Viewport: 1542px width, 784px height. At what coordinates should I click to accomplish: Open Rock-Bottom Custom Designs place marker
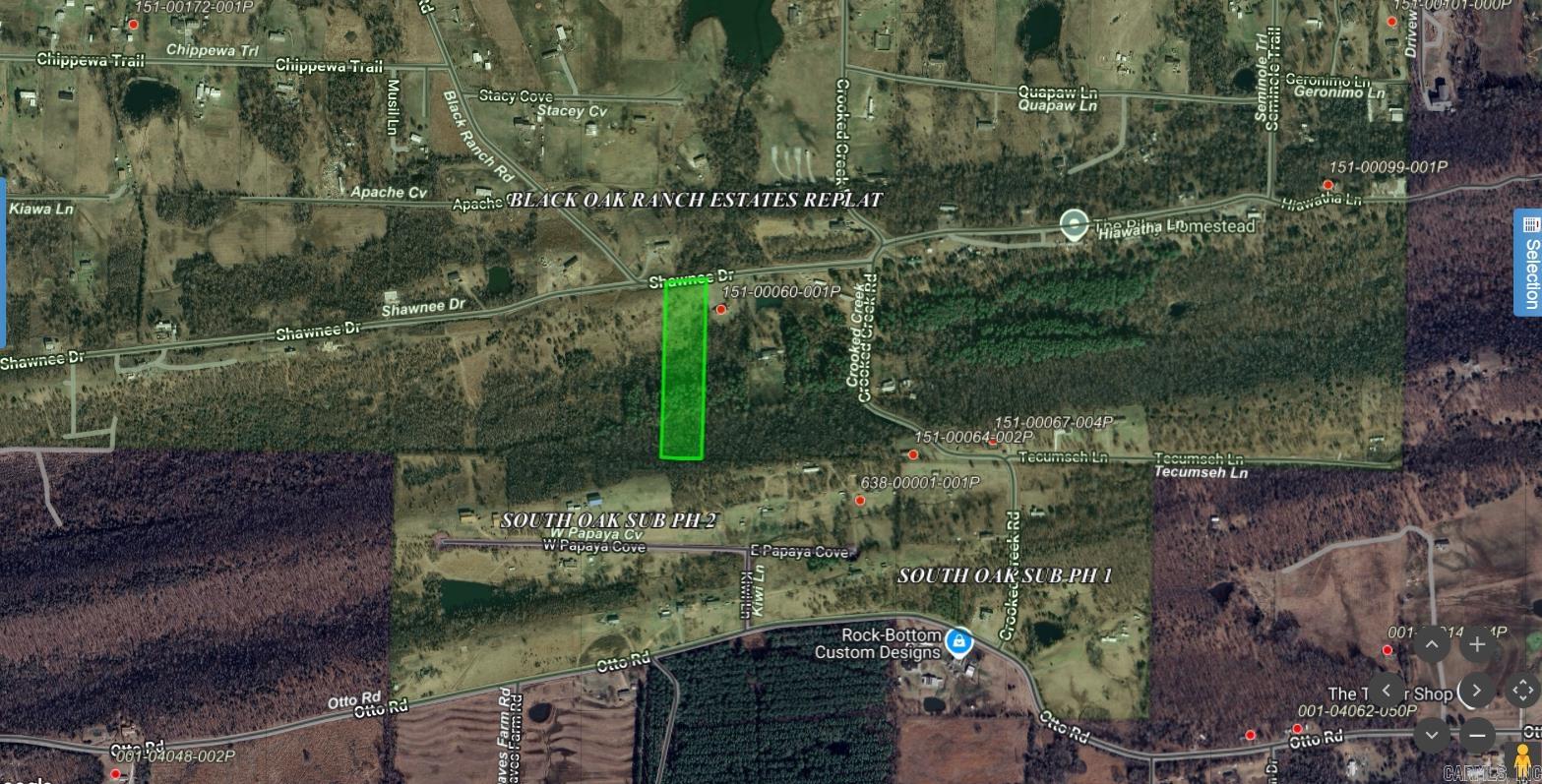point(958,643)
